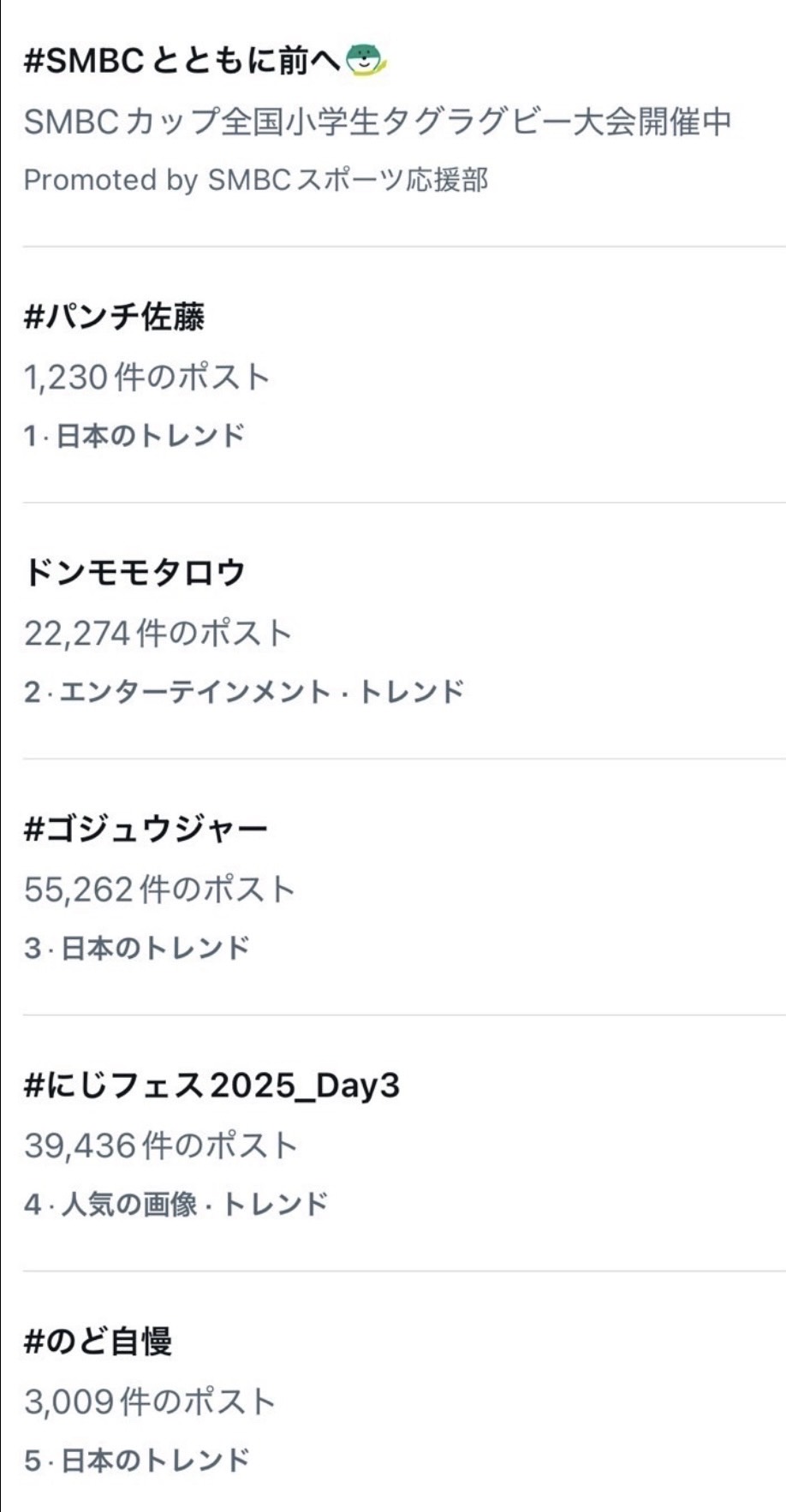
Task: Tap the #のど自慢 trend
Action: (x=98, y=1342)
